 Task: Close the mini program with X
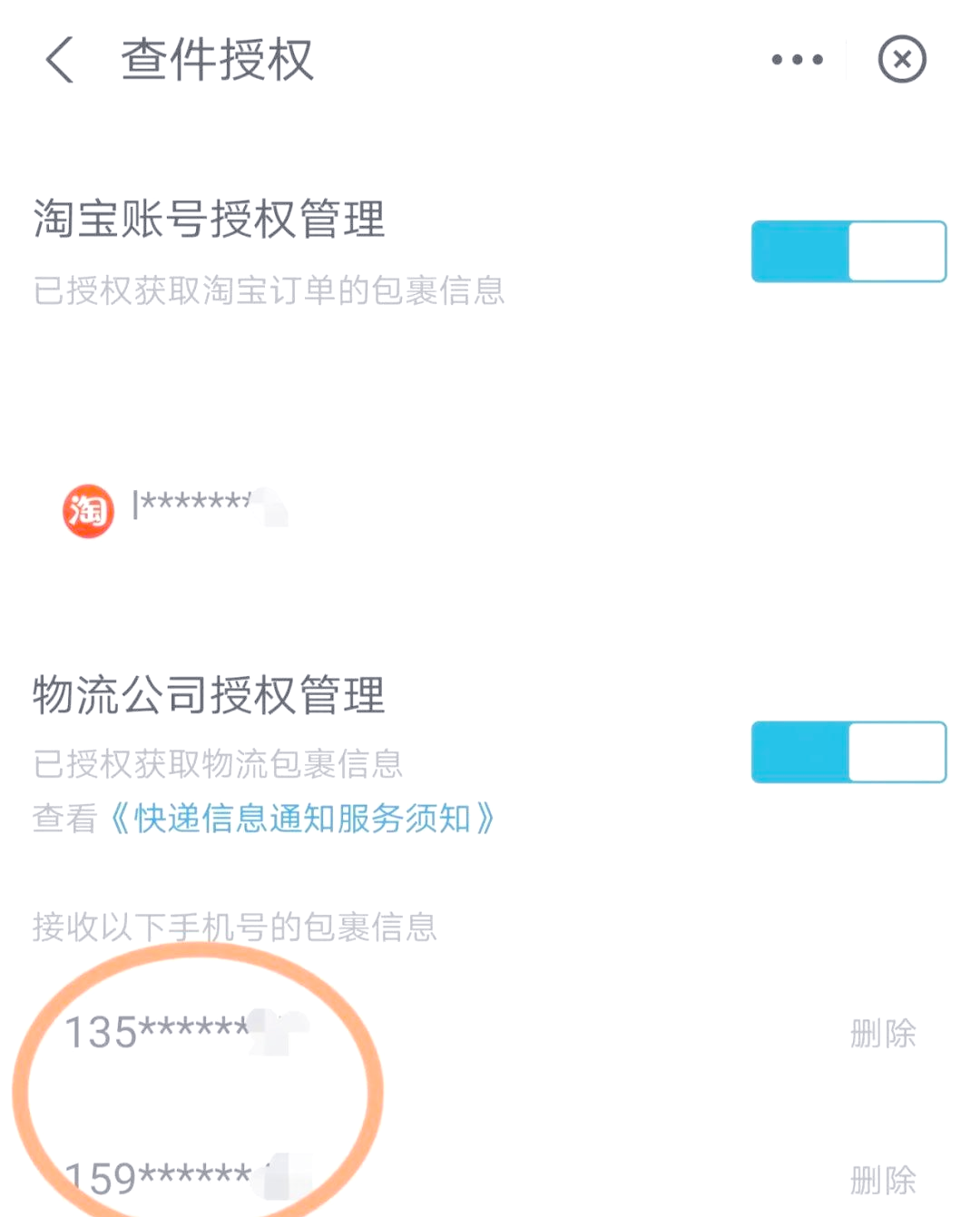(x=901, y=60)
